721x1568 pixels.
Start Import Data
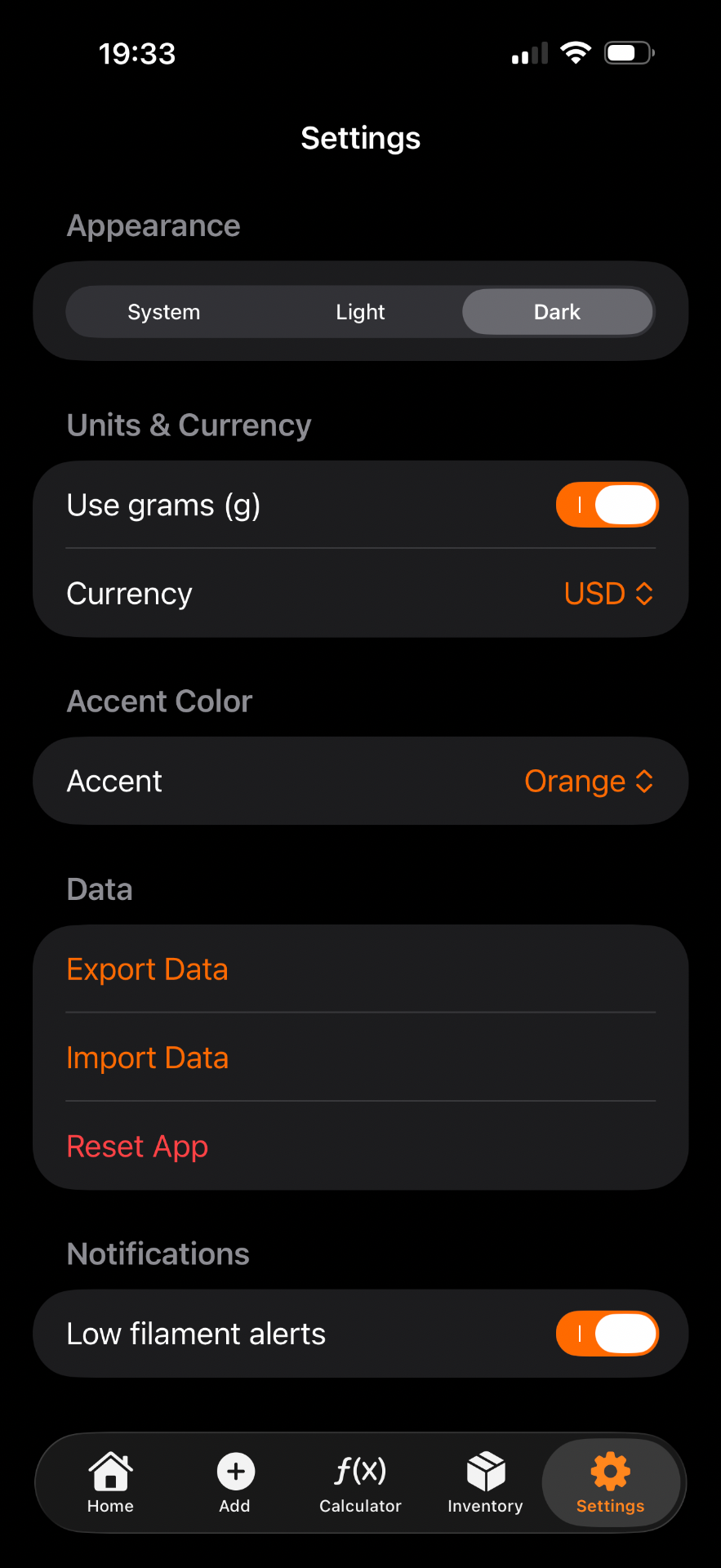[148, 1058]
